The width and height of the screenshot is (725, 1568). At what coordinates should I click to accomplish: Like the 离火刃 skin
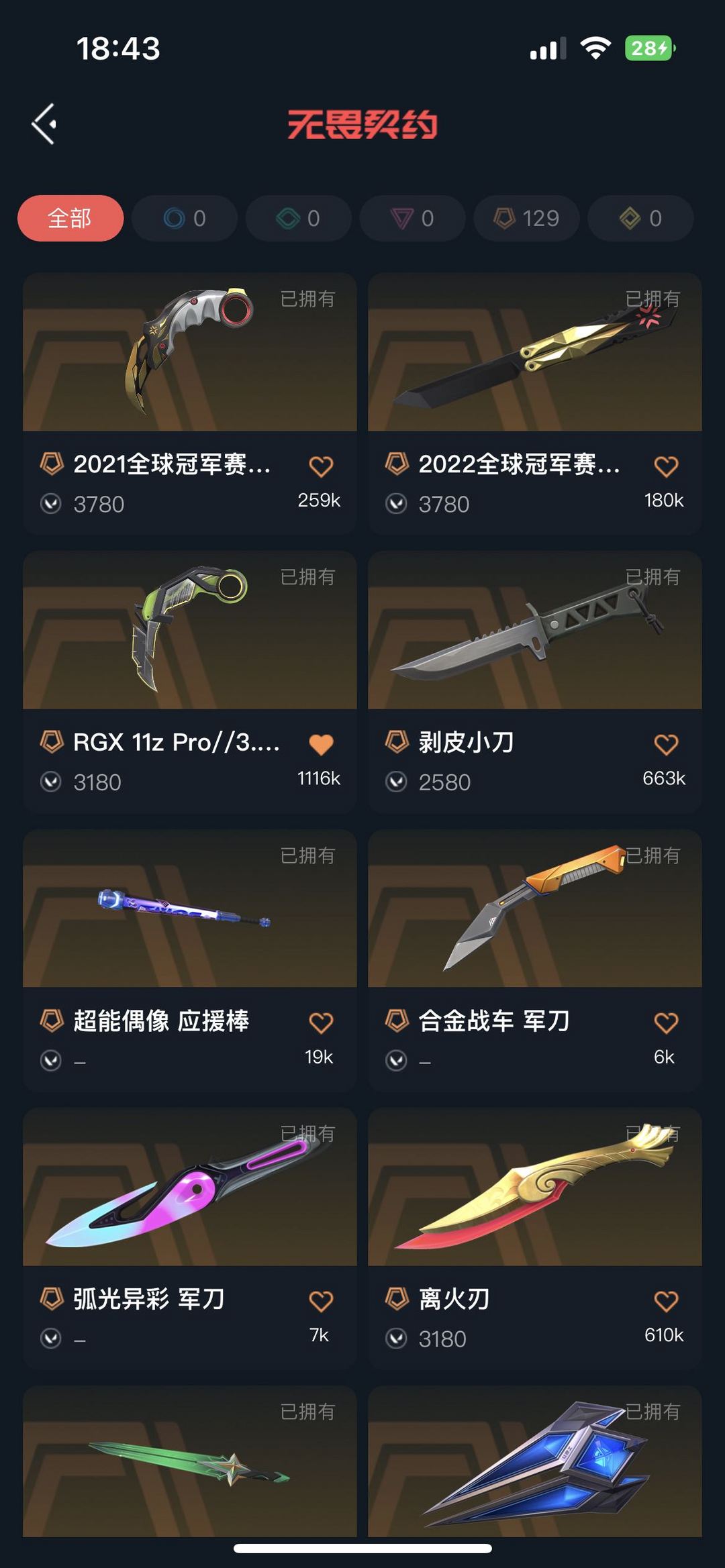click(x=666, y=1301)
